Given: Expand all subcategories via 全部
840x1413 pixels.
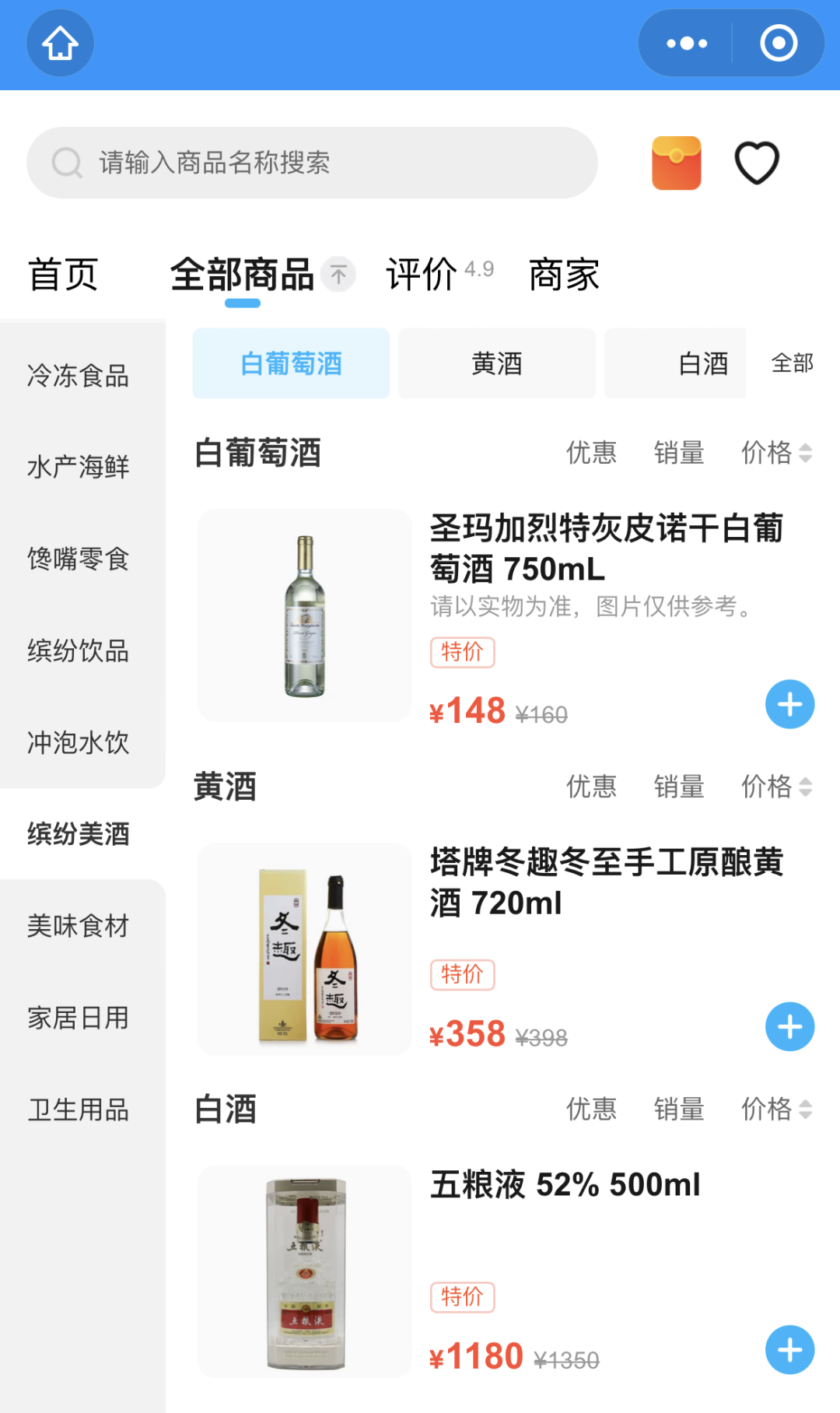Looking at the screenshot, I should click(x=792, y=363).
